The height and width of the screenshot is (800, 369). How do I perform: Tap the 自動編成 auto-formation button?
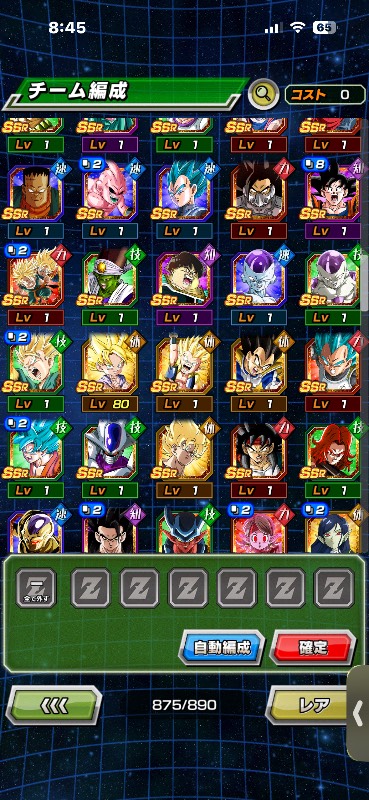[x=222, y=647]
